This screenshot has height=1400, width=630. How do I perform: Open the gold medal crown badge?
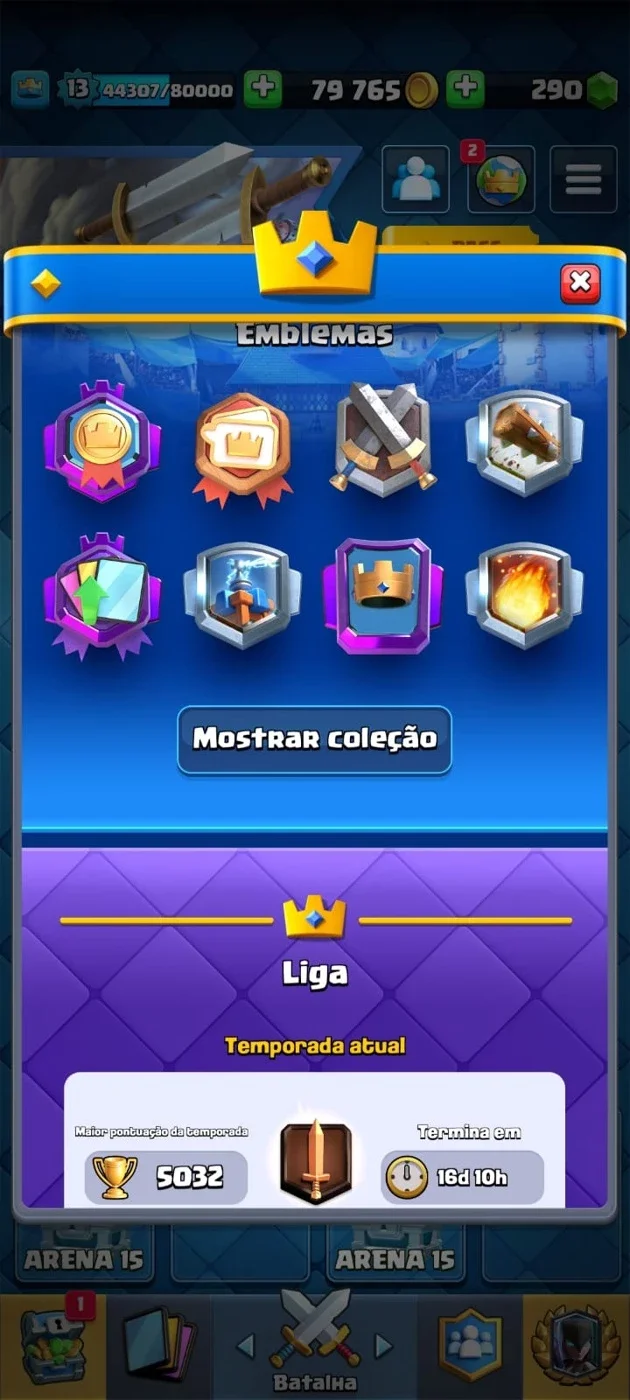(x=102, y=441)
